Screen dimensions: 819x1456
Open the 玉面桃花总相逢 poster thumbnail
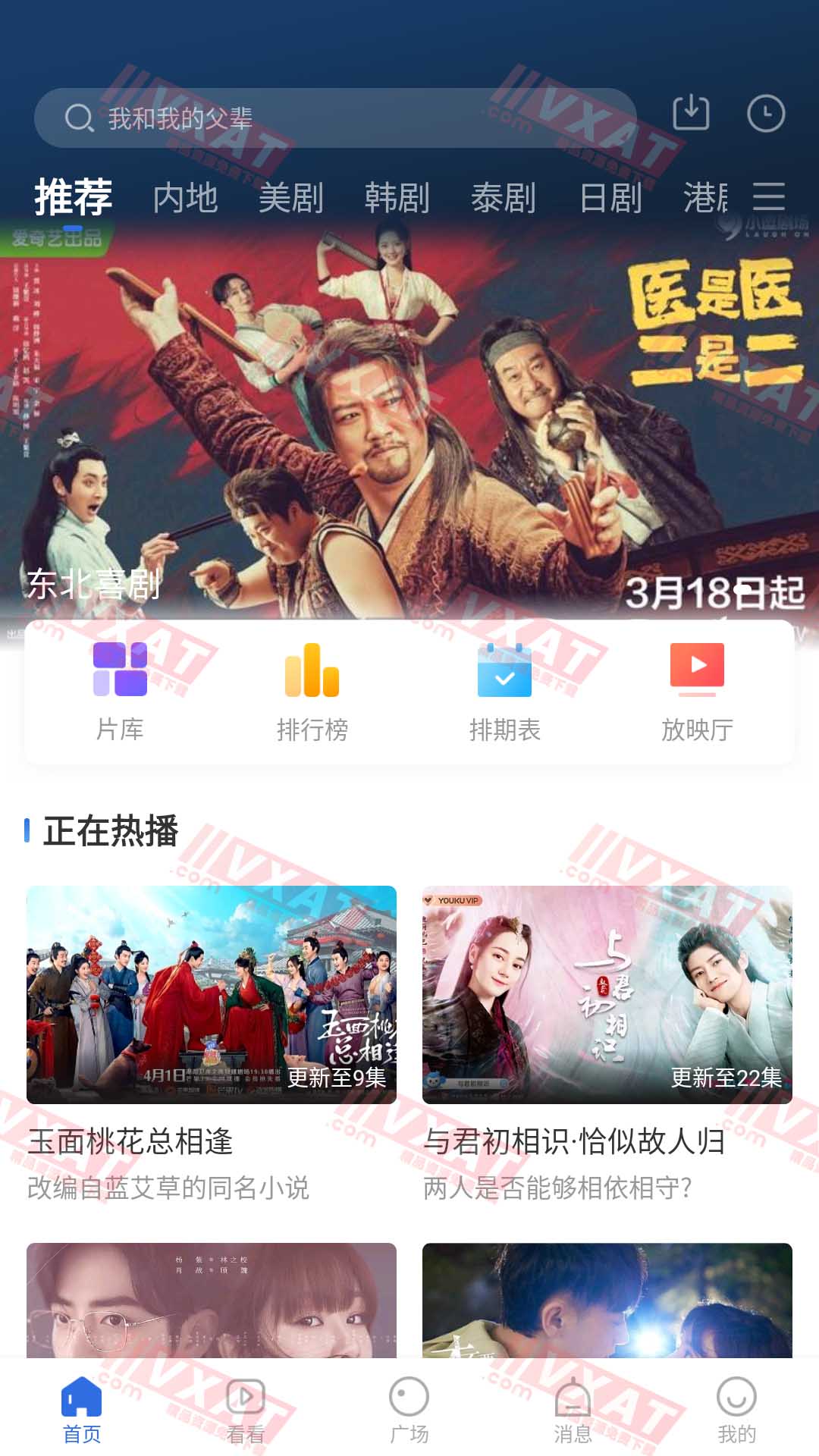coord(209,996)
